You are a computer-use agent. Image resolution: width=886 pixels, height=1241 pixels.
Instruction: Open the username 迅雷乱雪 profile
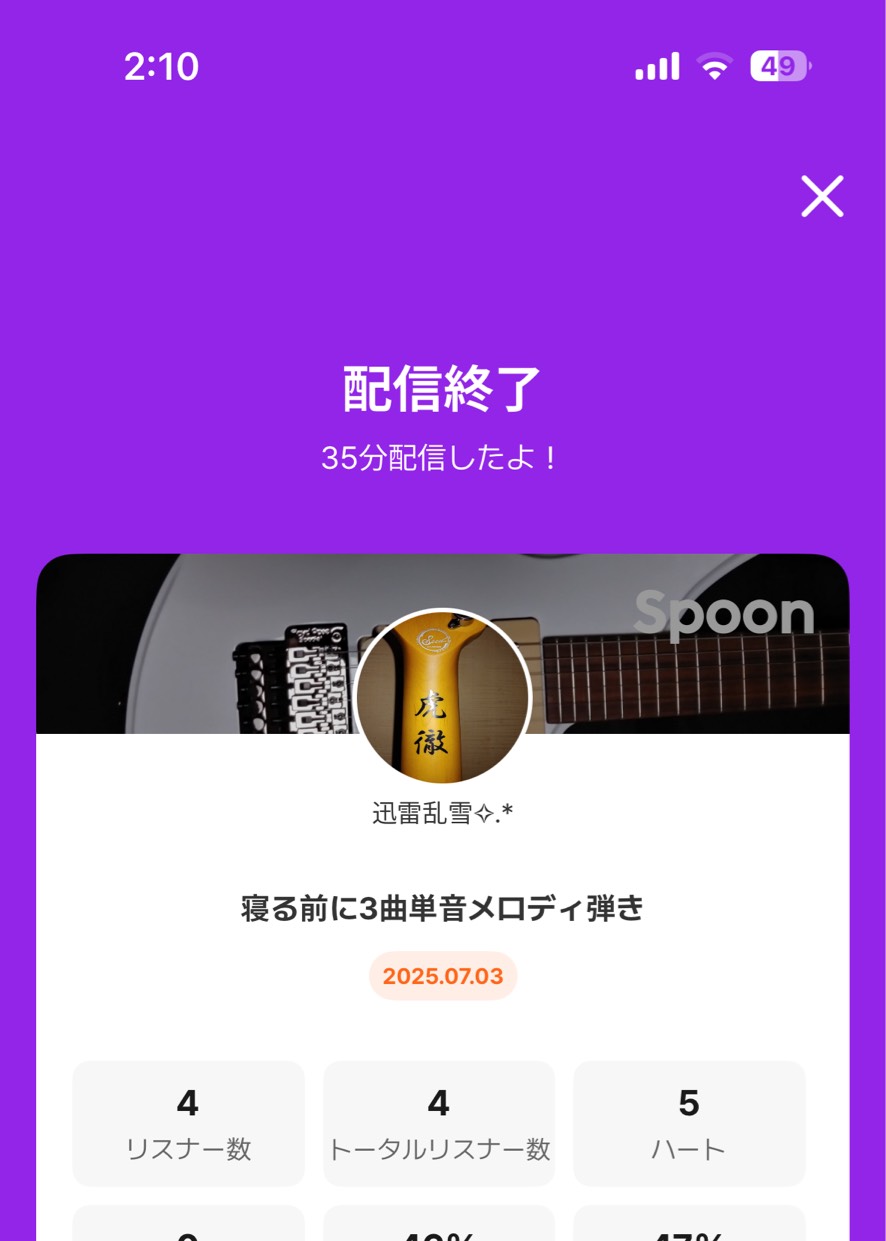point(441,812)
